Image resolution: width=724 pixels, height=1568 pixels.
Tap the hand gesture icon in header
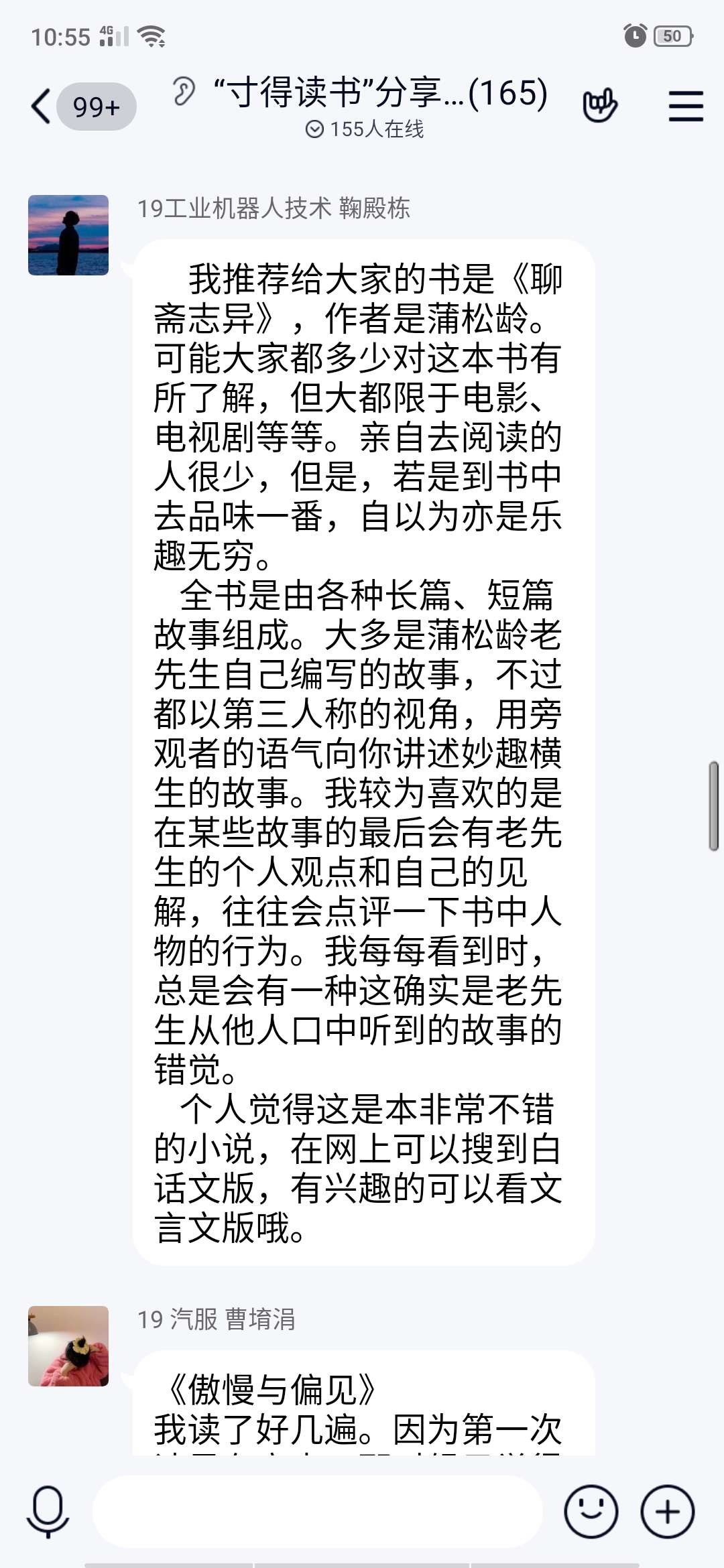point(599,106)
